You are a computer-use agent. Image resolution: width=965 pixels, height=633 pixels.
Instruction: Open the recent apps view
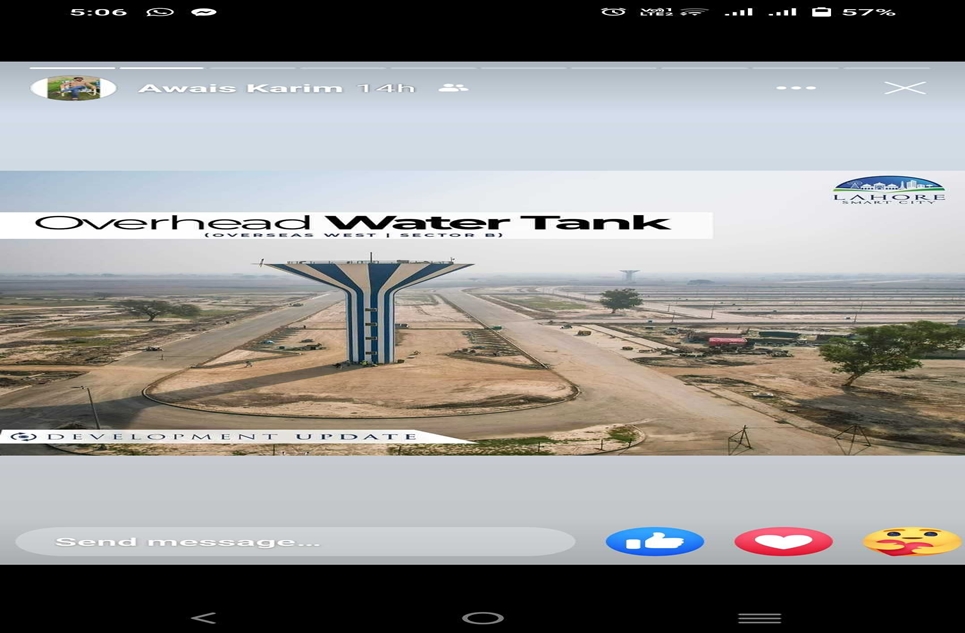759,617
